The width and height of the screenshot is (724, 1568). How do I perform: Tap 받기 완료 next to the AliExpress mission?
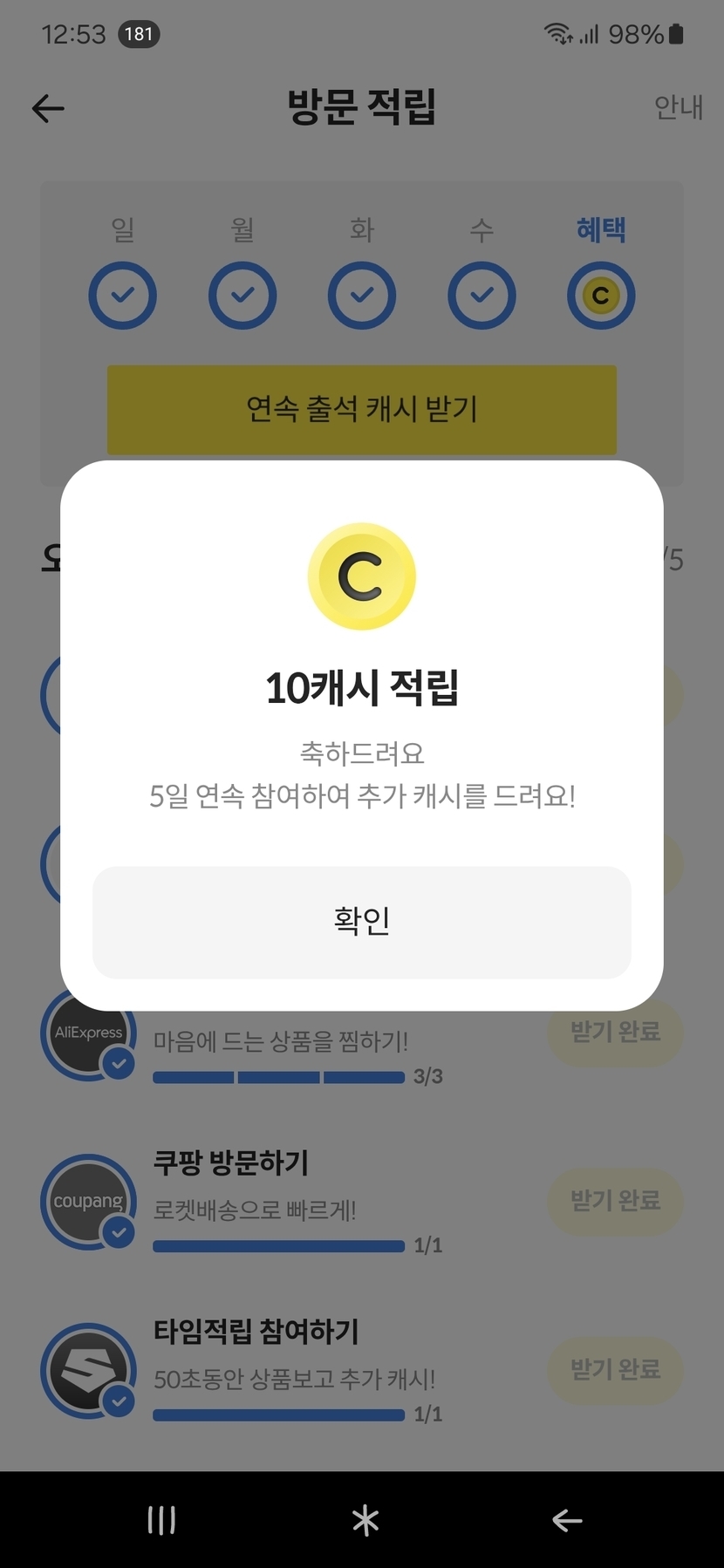[x=615, y=1032]
